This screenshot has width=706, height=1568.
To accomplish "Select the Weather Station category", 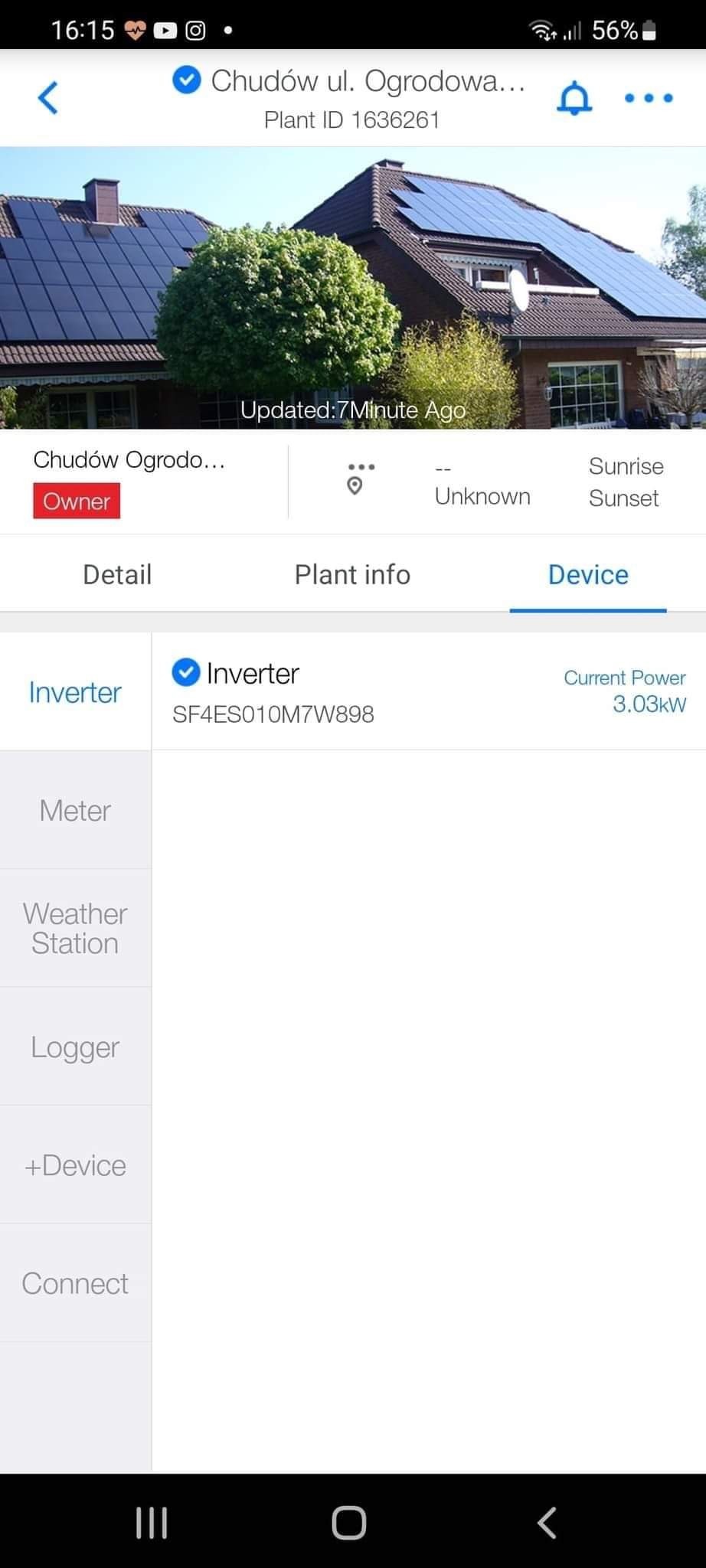I will pyautogui.click(x=75, y=928).
